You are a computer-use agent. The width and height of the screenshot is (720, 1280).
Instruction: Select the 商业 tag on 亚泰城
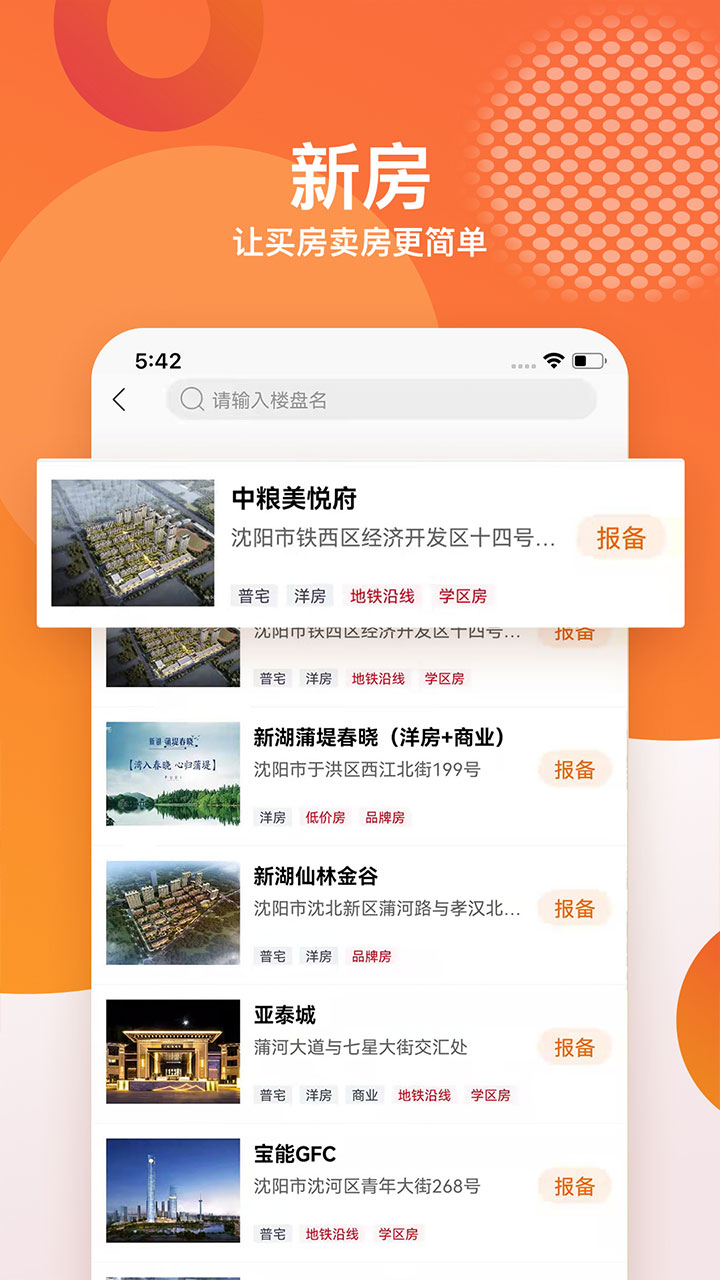[367, 1095]
